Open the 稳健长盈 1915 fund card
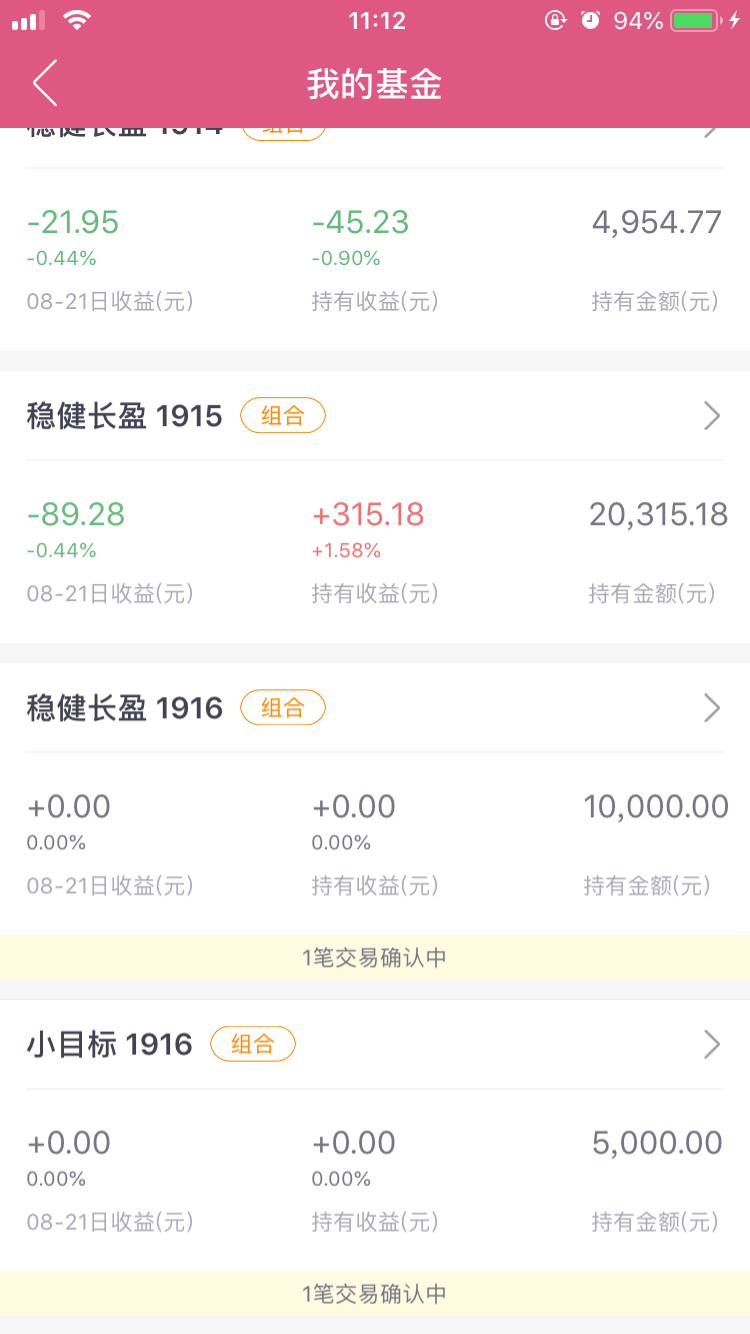The image size is (750, 1334). click(375, 507)
